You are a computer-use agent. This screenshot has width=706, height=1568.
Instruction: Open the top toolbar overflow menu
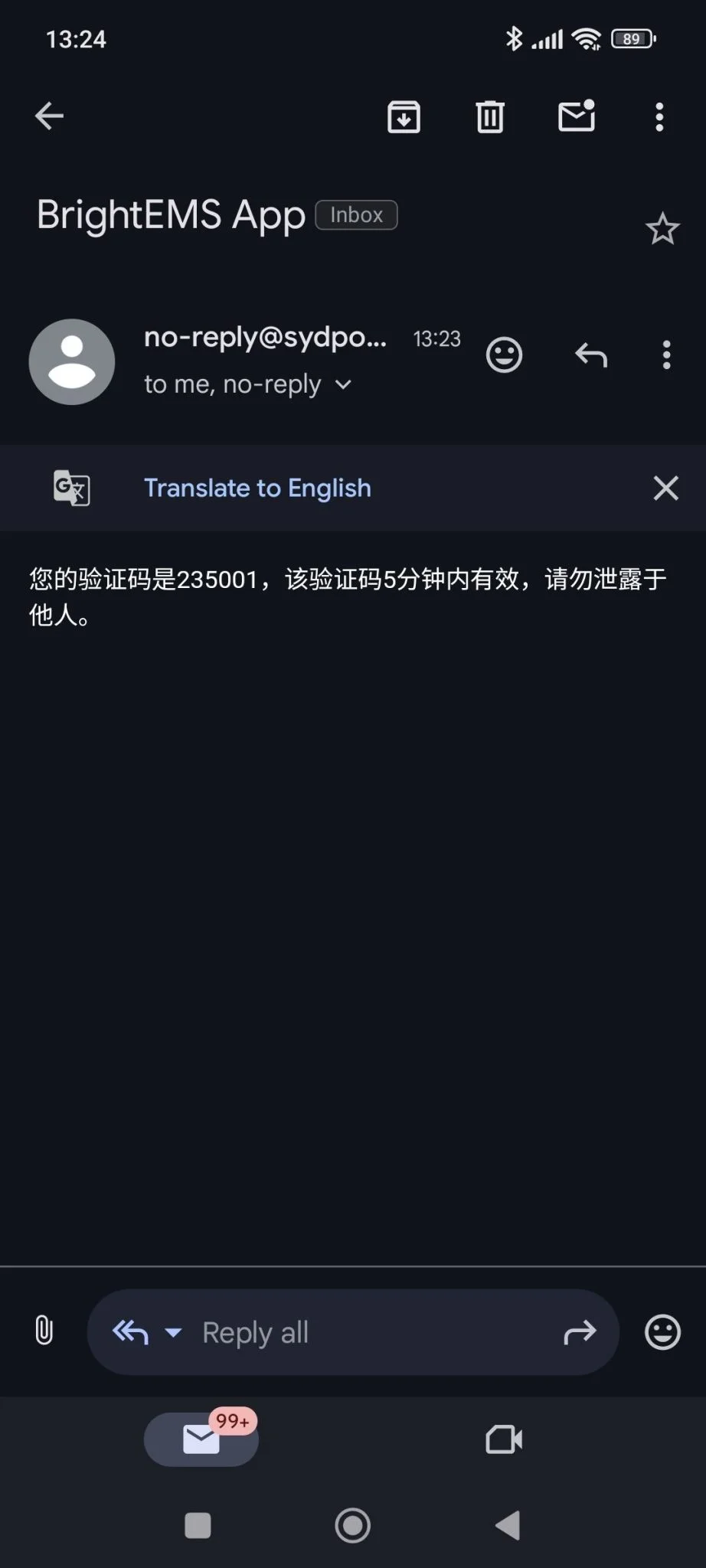pos(659,116)
